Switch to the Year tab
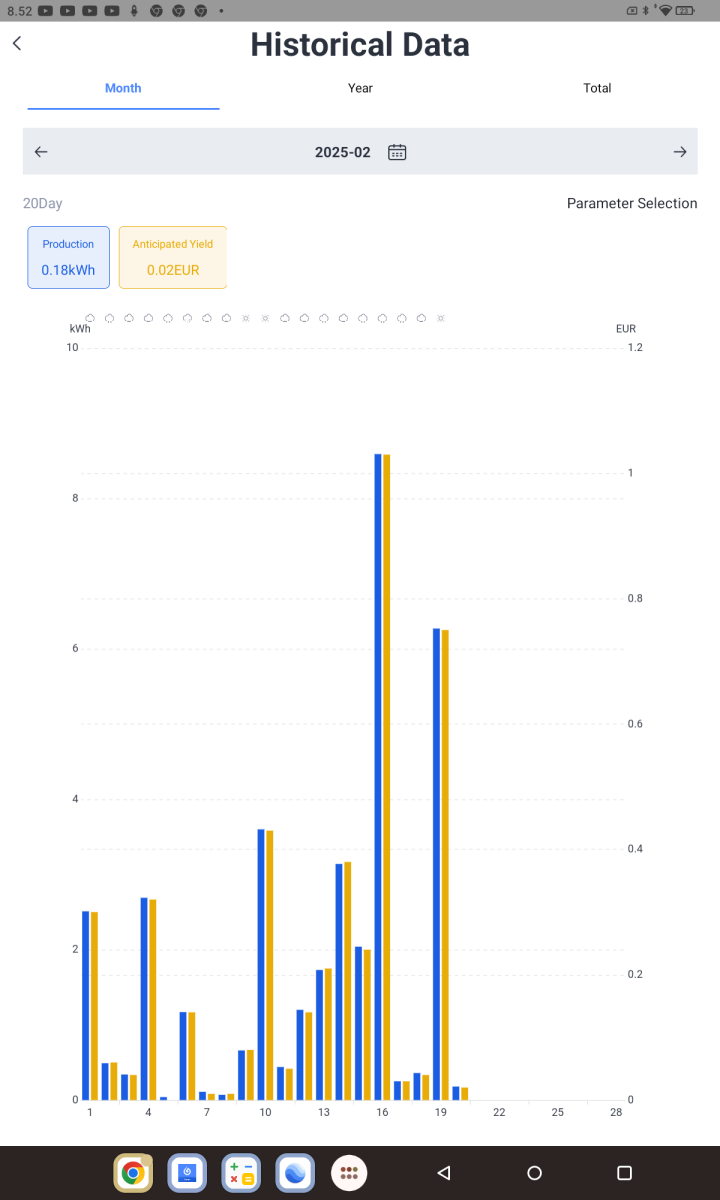The width and height of the screenshot is (720, 1200). (x=360, y=88)
